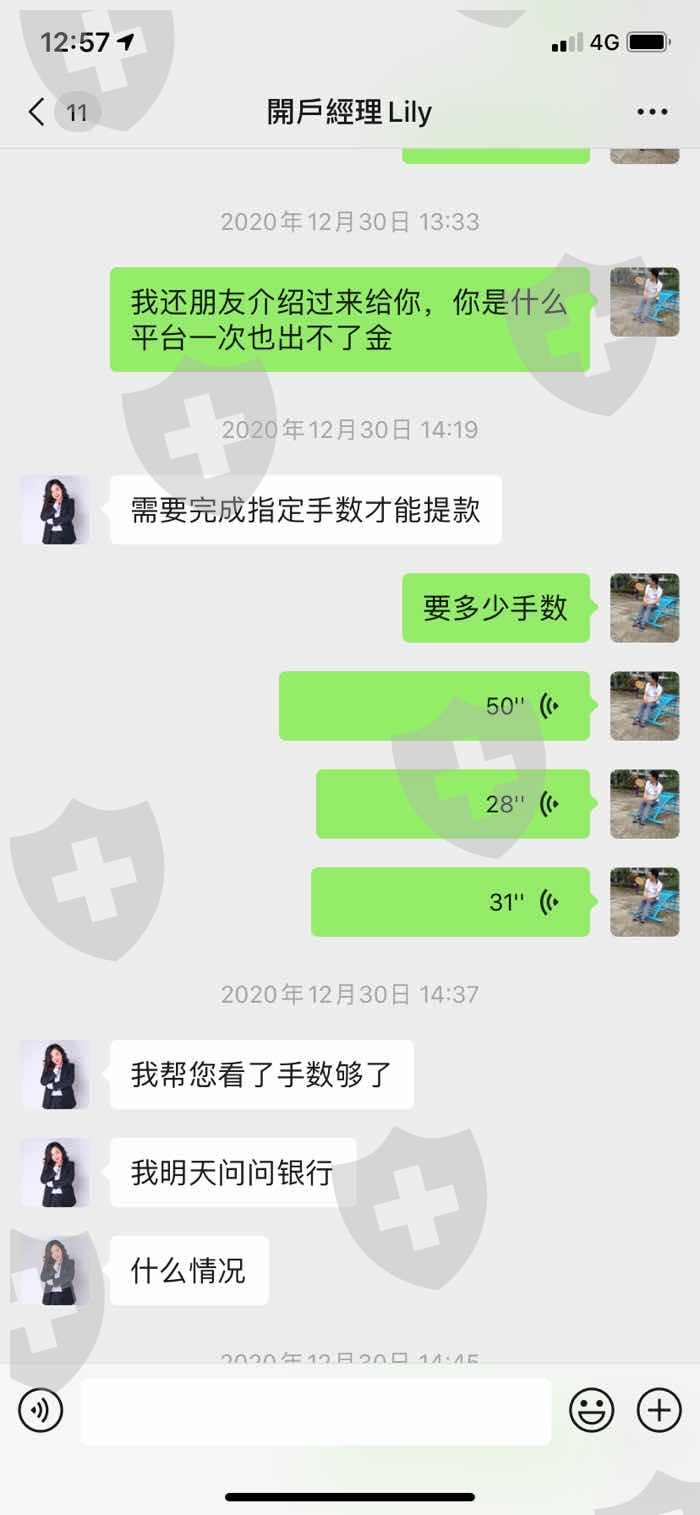Play the 28-second voice message
Screen dimensions: 700x1515
tap(453, 804)
